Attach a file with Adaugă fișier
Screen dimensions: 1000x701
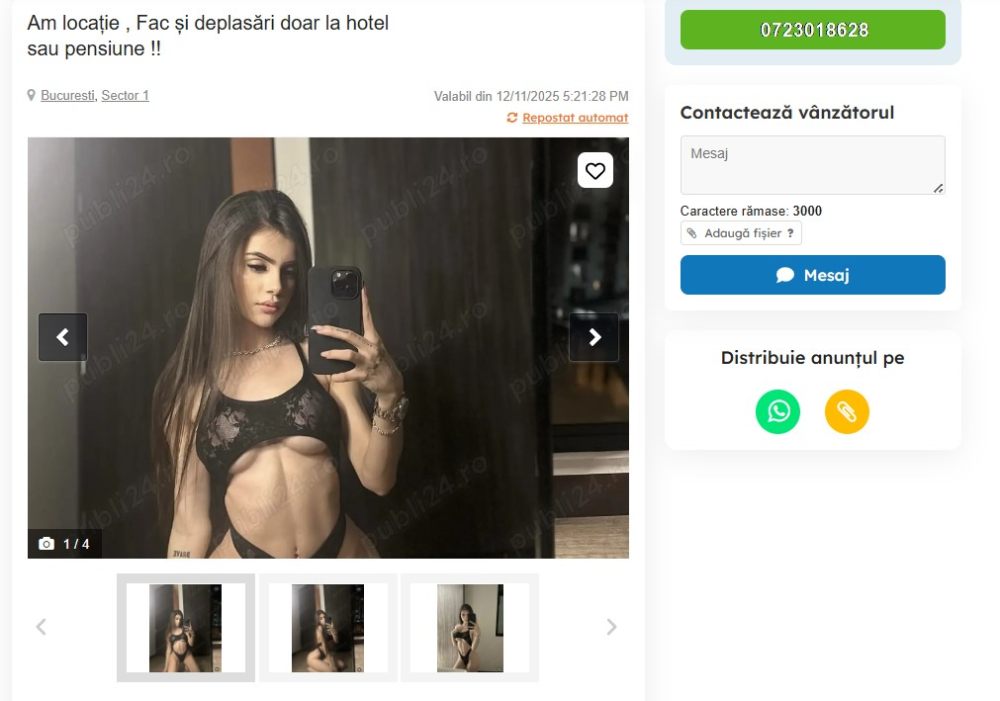pyautogui.click(x=741, y=233)
